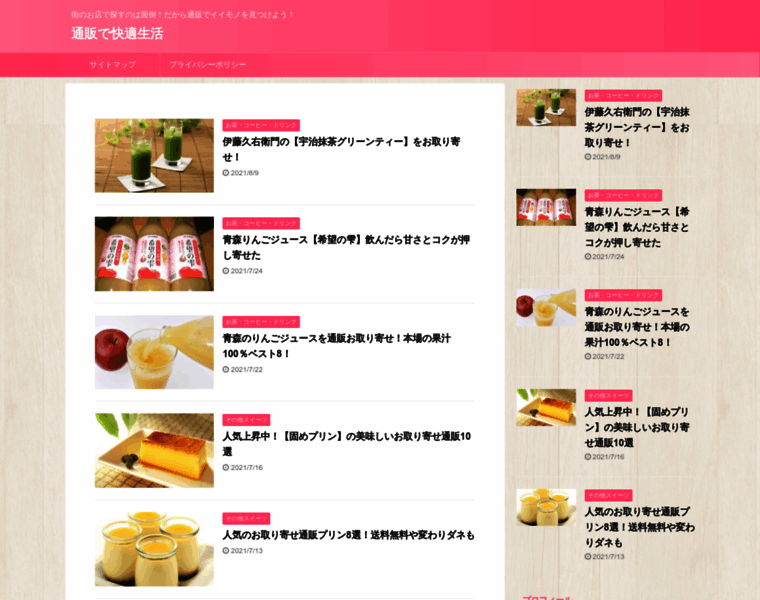Open sidebar post 固めプリン 通販10選

pos(637,427)
